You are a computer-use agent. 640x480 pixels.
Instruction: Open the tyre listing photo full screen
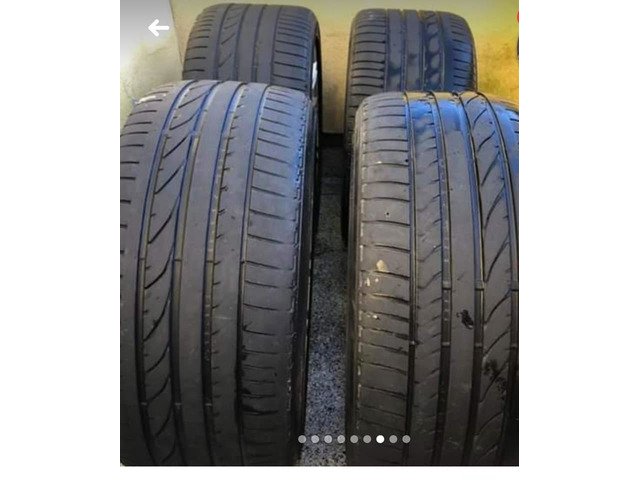tap(320, 240)
